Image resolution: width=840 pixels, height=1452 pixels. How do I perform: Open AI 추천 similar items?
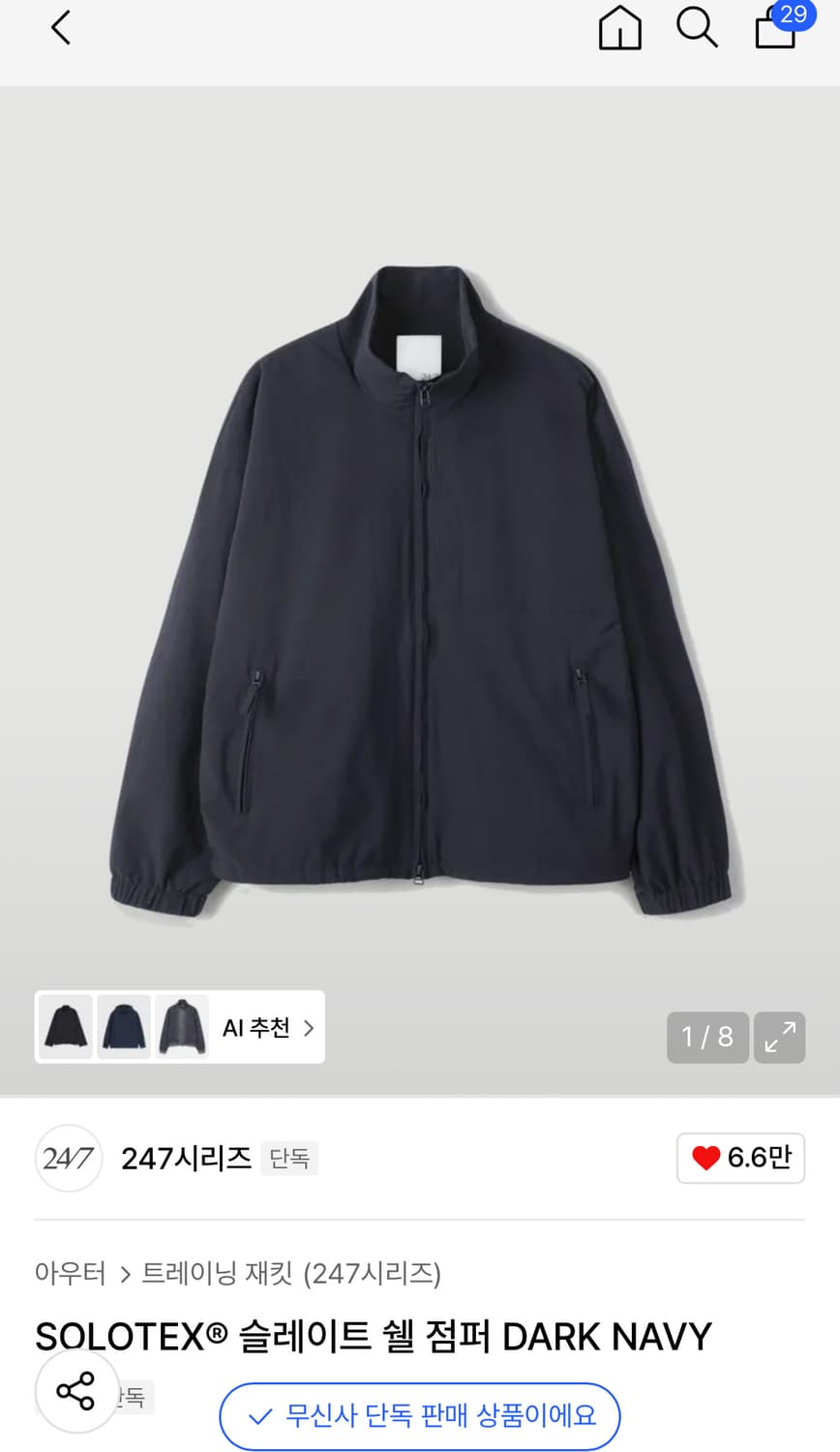click(268, 1027)
